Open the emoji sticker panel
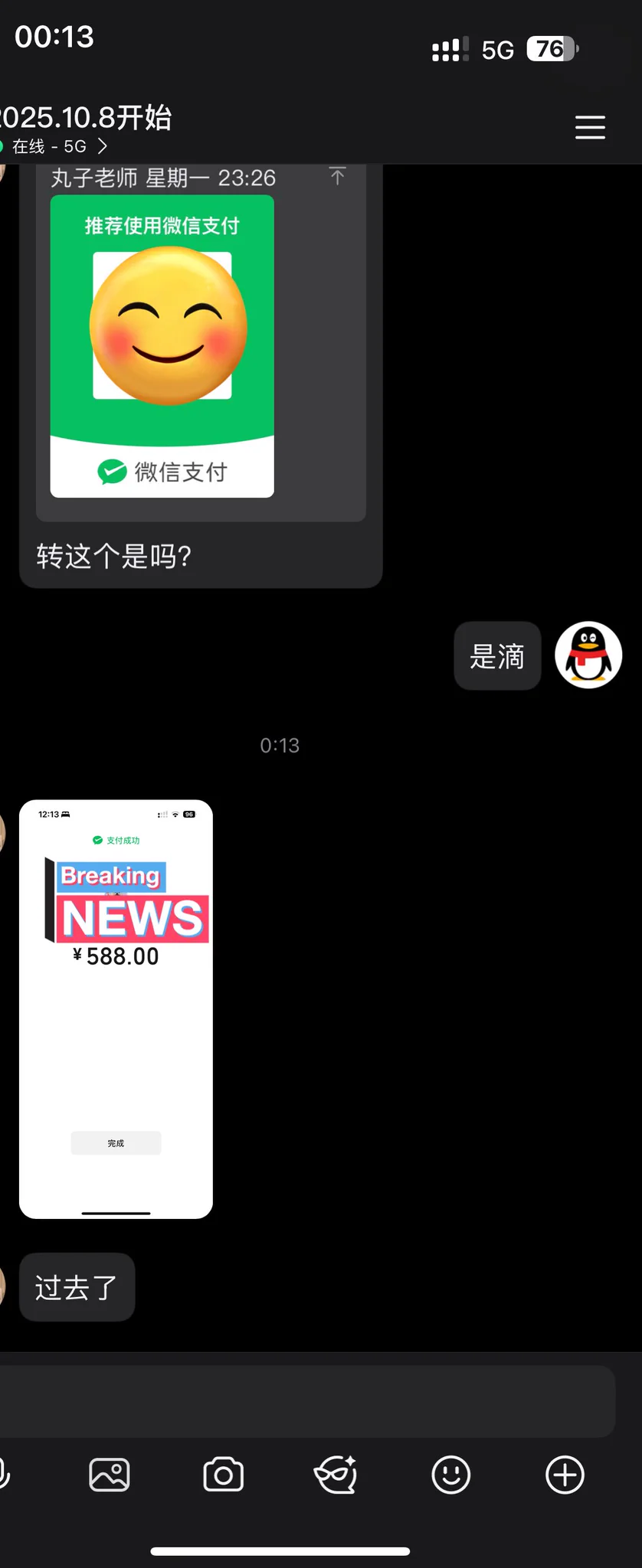The height and width of the screenshot is (1568, 642). point(450,1475)
